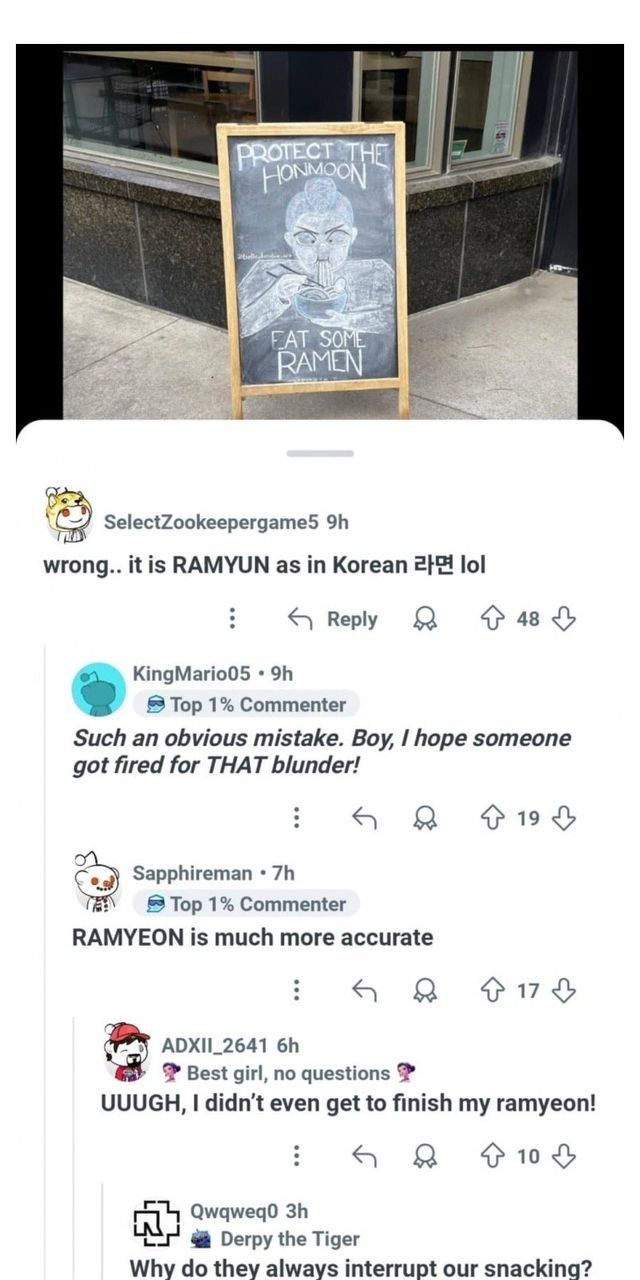
Task: Upvote KingMario05's comment
Action: (493, 818)
